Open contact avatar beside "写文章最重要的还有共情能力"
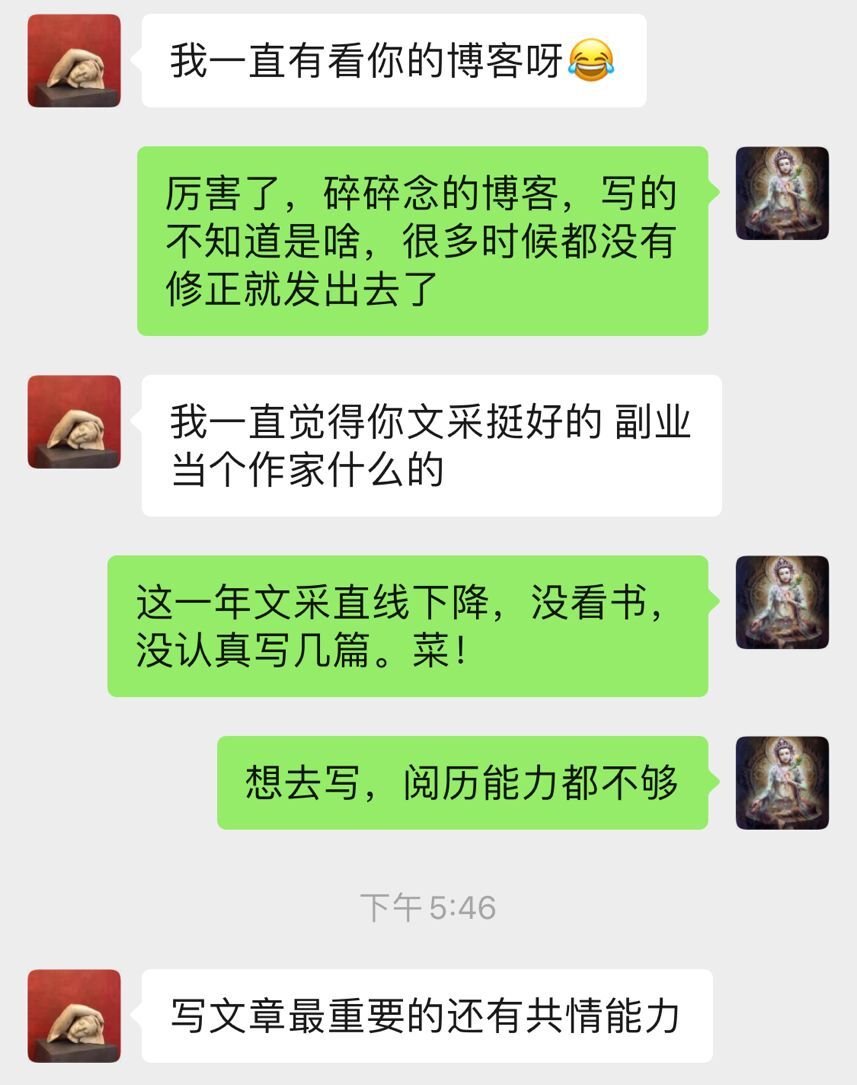This screenshot has width=857, height=1085. click(74, 1015)
